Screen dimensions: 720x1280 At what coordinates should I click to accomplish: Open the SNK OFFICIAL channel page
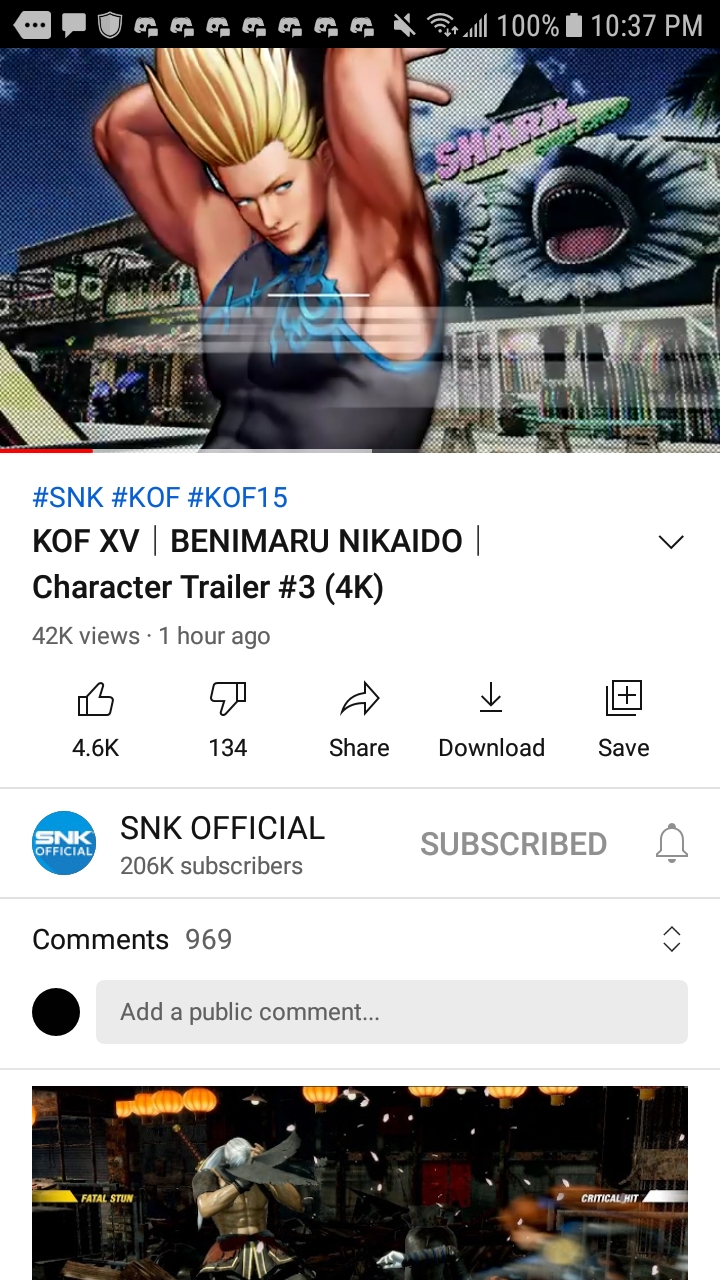click(222, 844)
